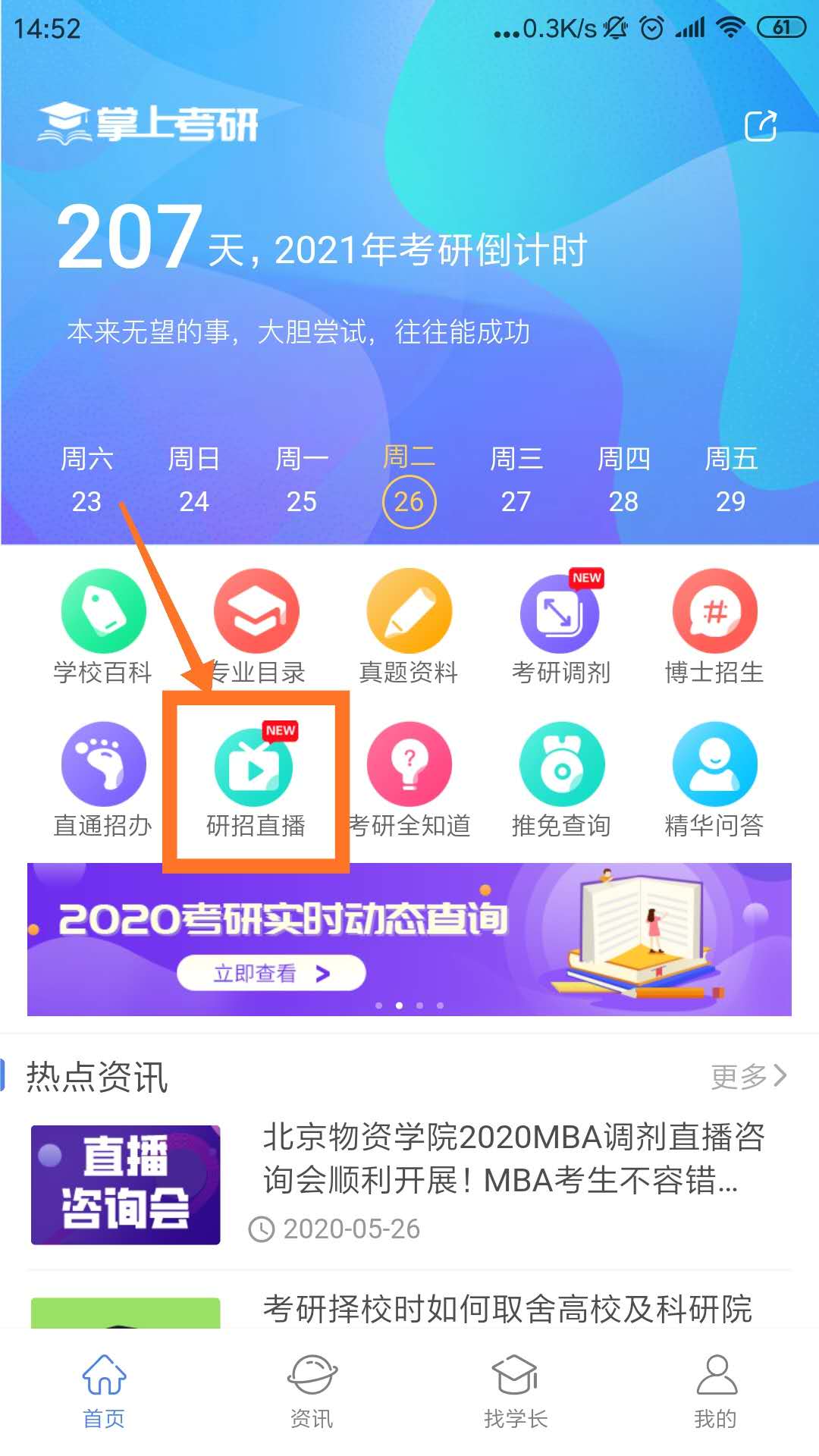Screen dimensions: 819x1456
Task: View 更多 hot news
Action: pyautogui.click(x=748, y=1075)
